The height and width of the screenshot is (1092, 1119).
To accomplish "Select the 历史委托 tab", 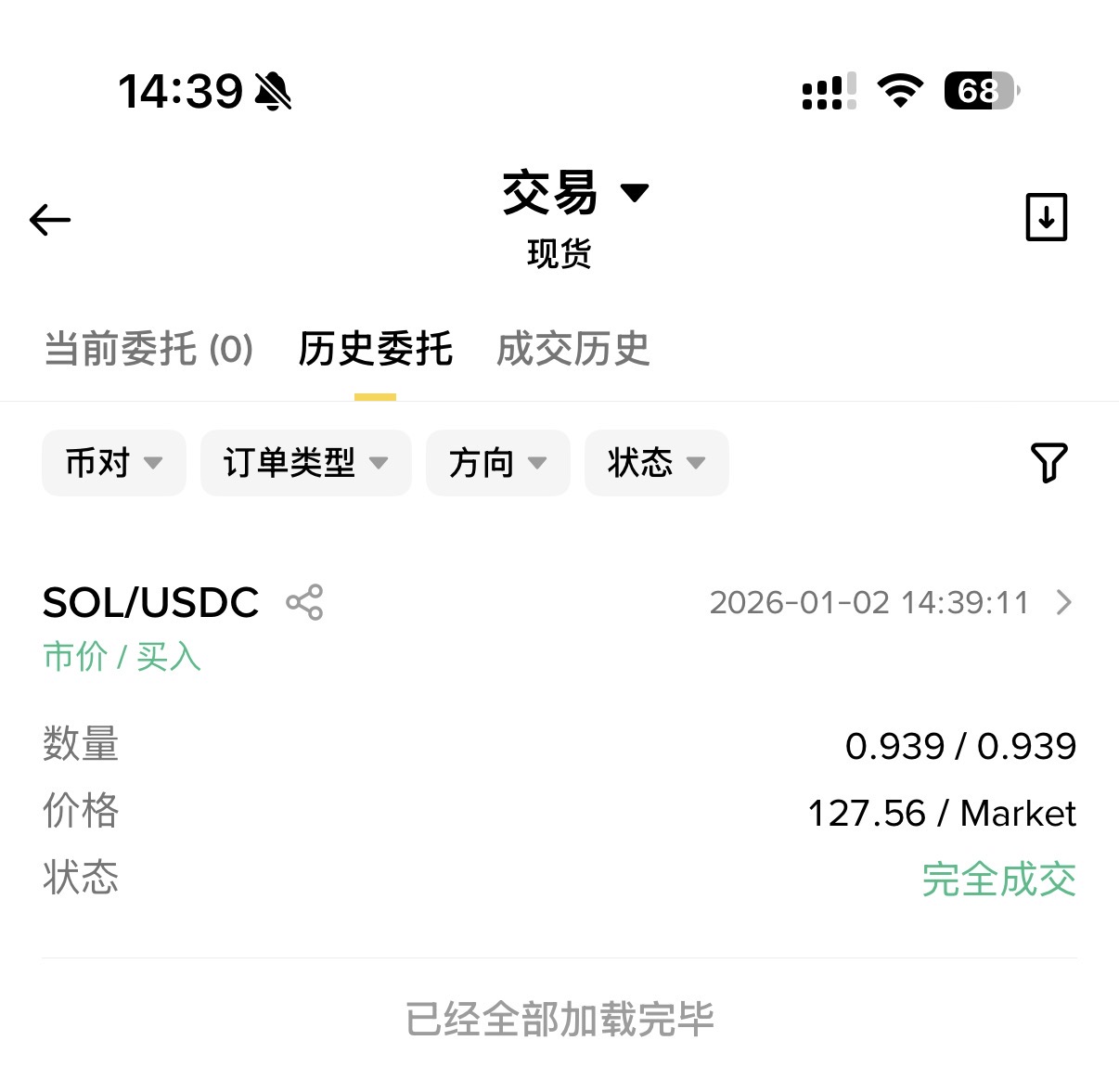I will (375, 350).
